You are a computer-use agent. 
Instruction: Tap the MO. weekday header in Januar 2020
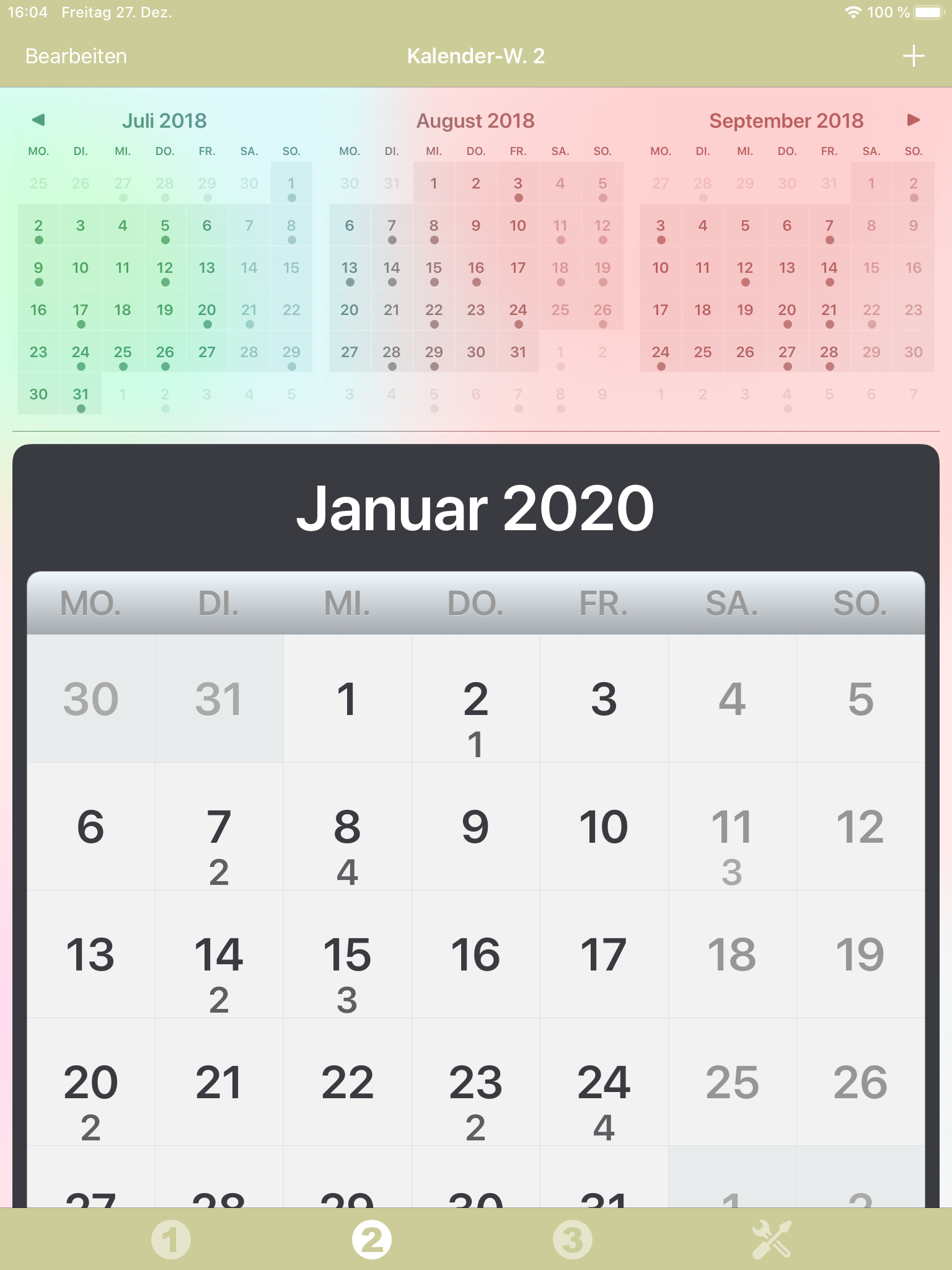coord(91,605)
